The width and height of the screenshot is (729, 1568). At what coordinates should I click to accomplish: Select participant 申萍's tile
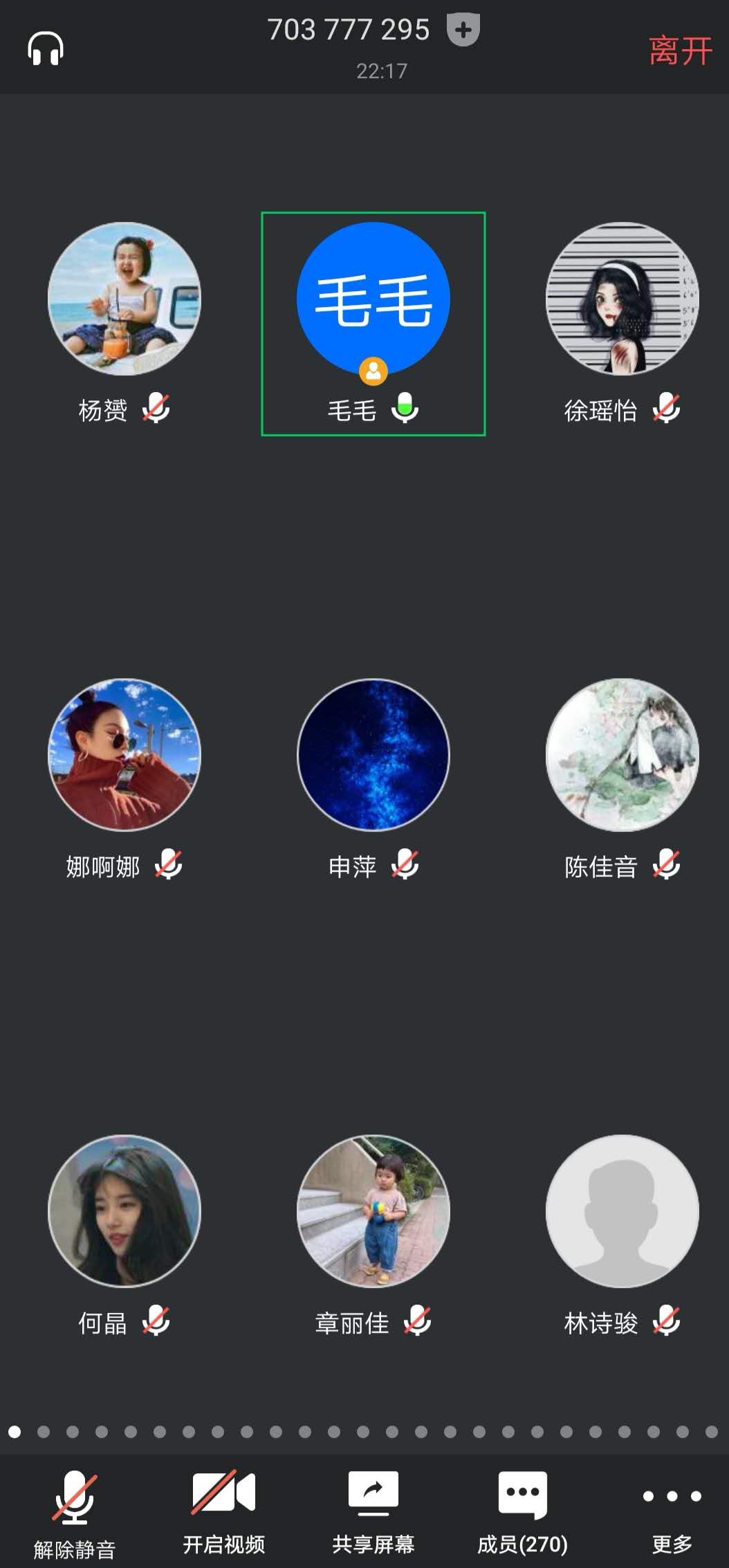point(373,755)
